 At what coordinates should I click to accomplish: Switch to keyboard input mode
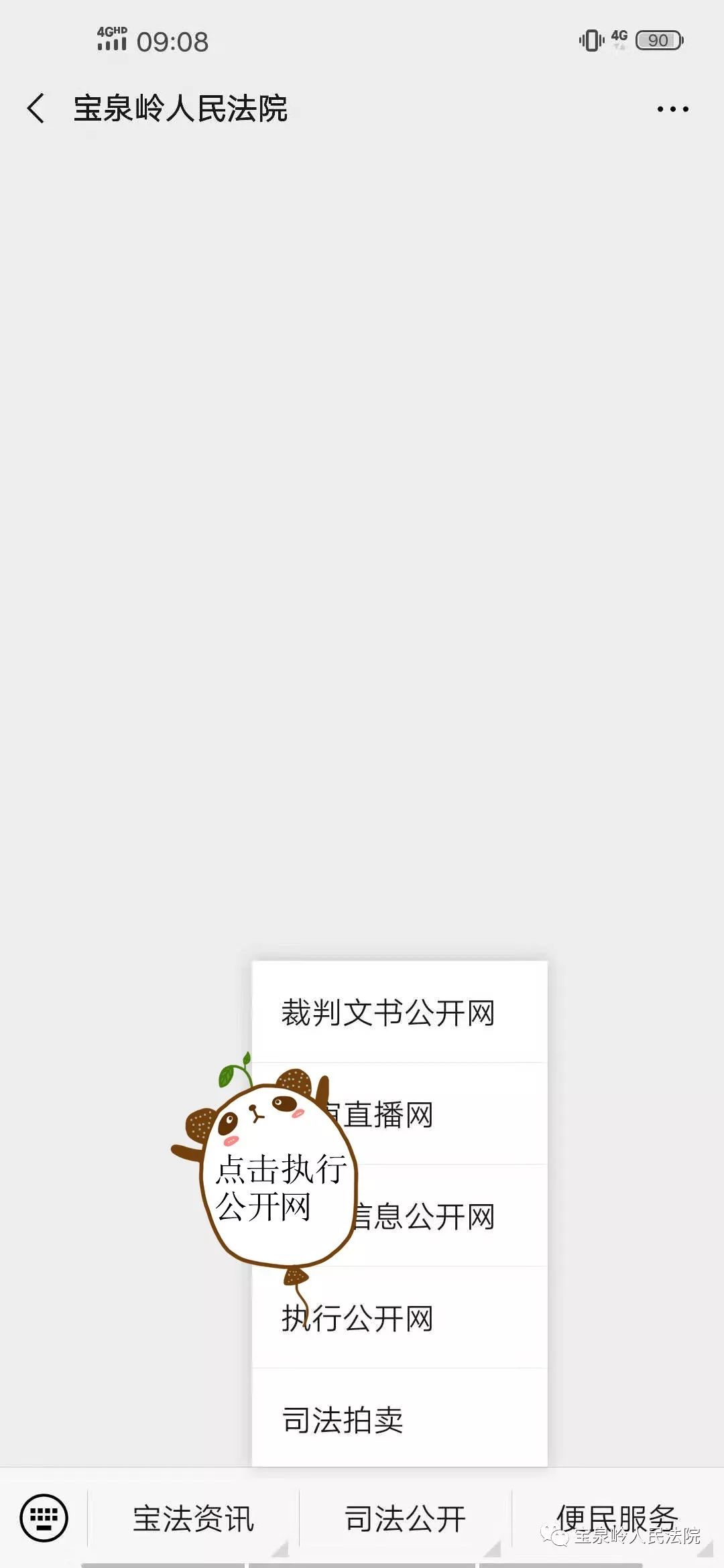pos(44,1517)
